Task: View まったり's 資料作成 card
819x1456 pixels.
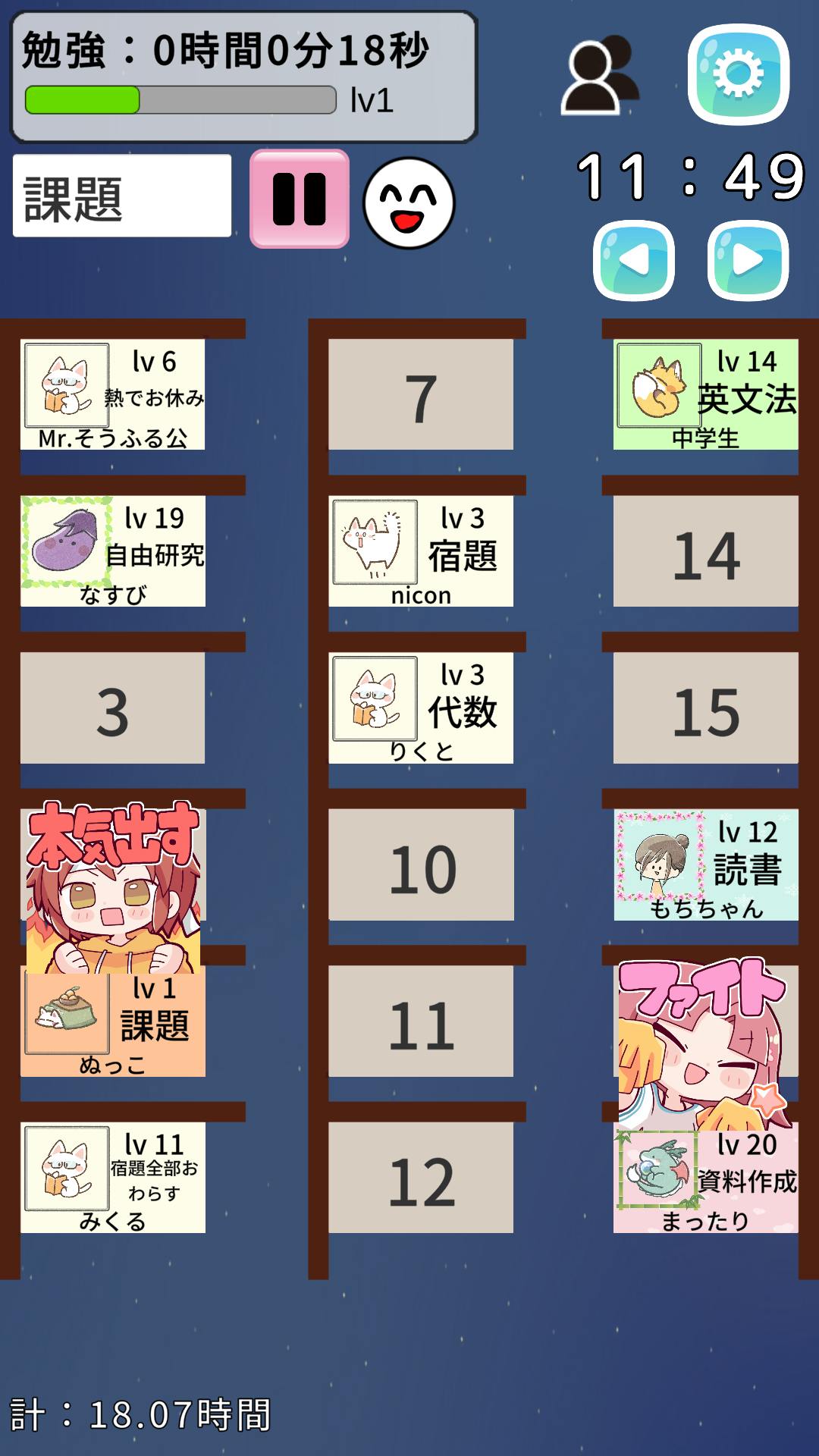Action: click(705, 1180)
